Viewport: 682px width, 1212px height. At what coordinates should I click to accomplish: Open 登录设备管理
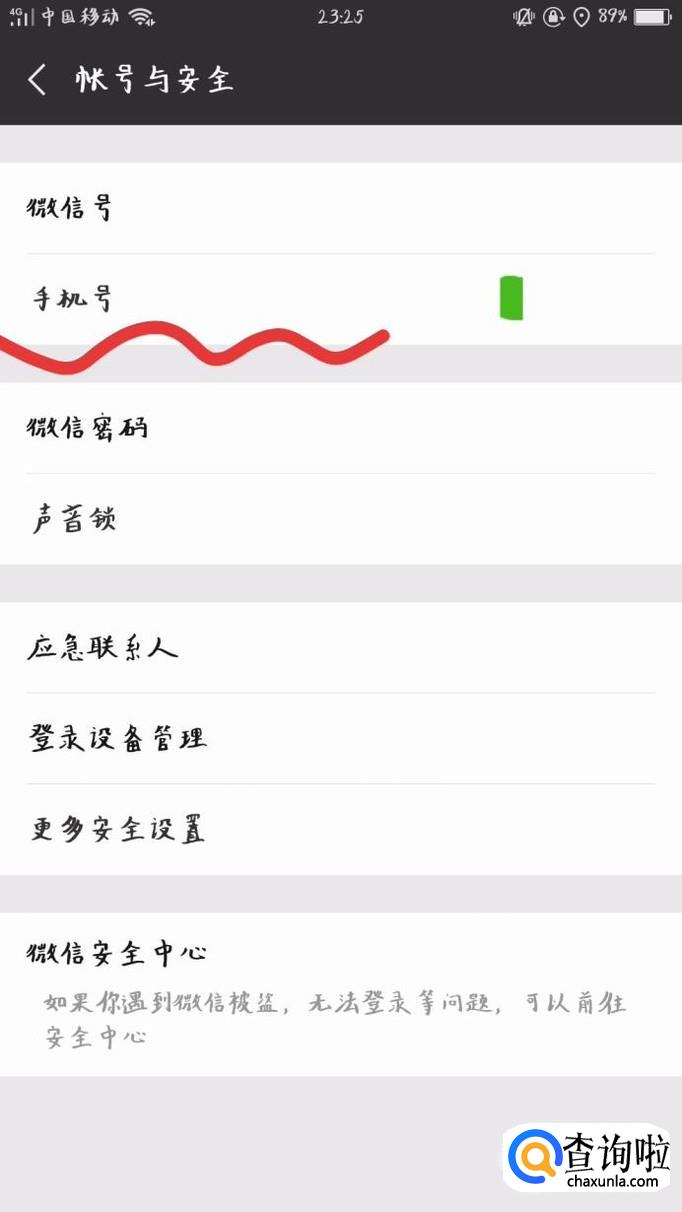tap(340, 738)
